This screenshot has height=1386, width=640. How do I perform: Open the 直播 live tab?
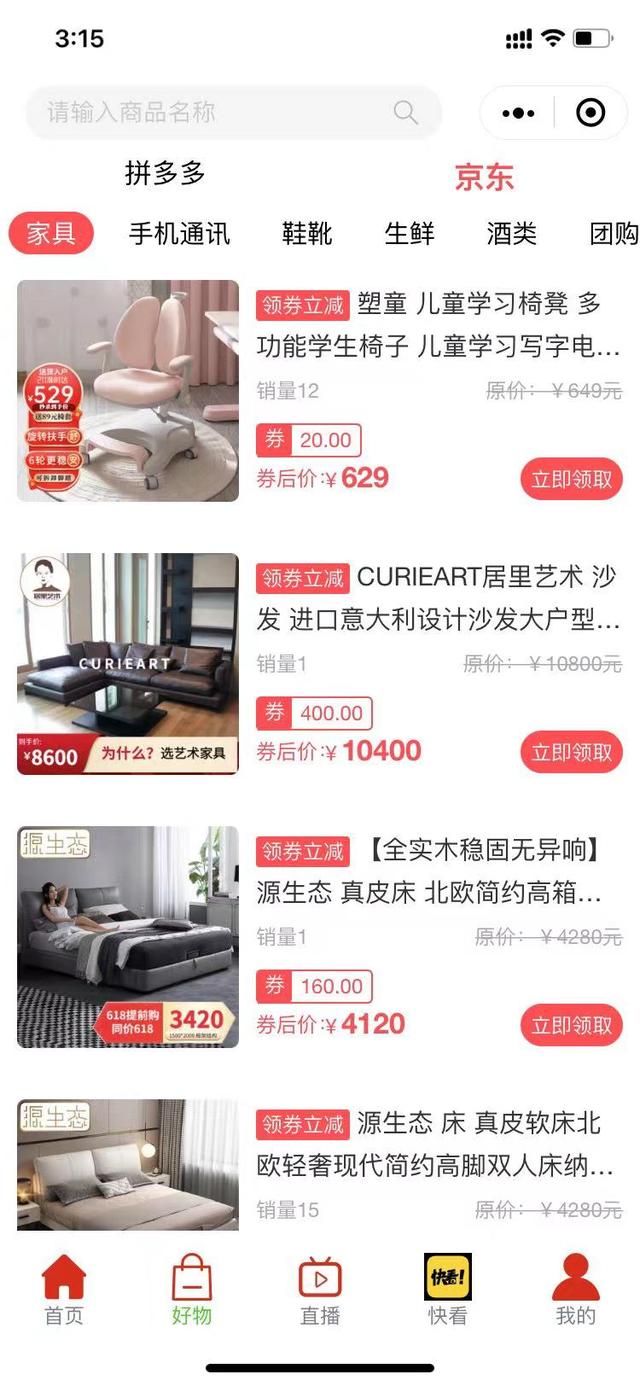click(x=320, y=1291)
